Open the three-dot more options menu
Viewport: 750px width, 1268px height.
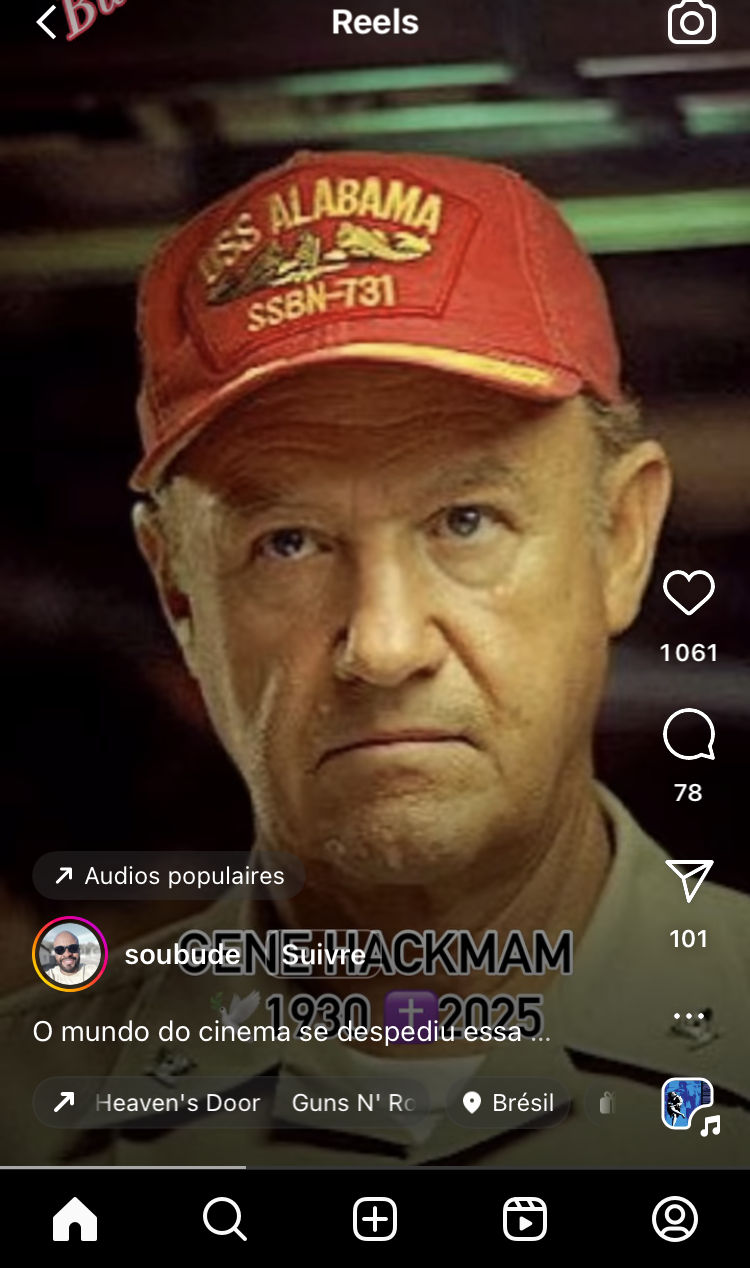(689, 1016)
